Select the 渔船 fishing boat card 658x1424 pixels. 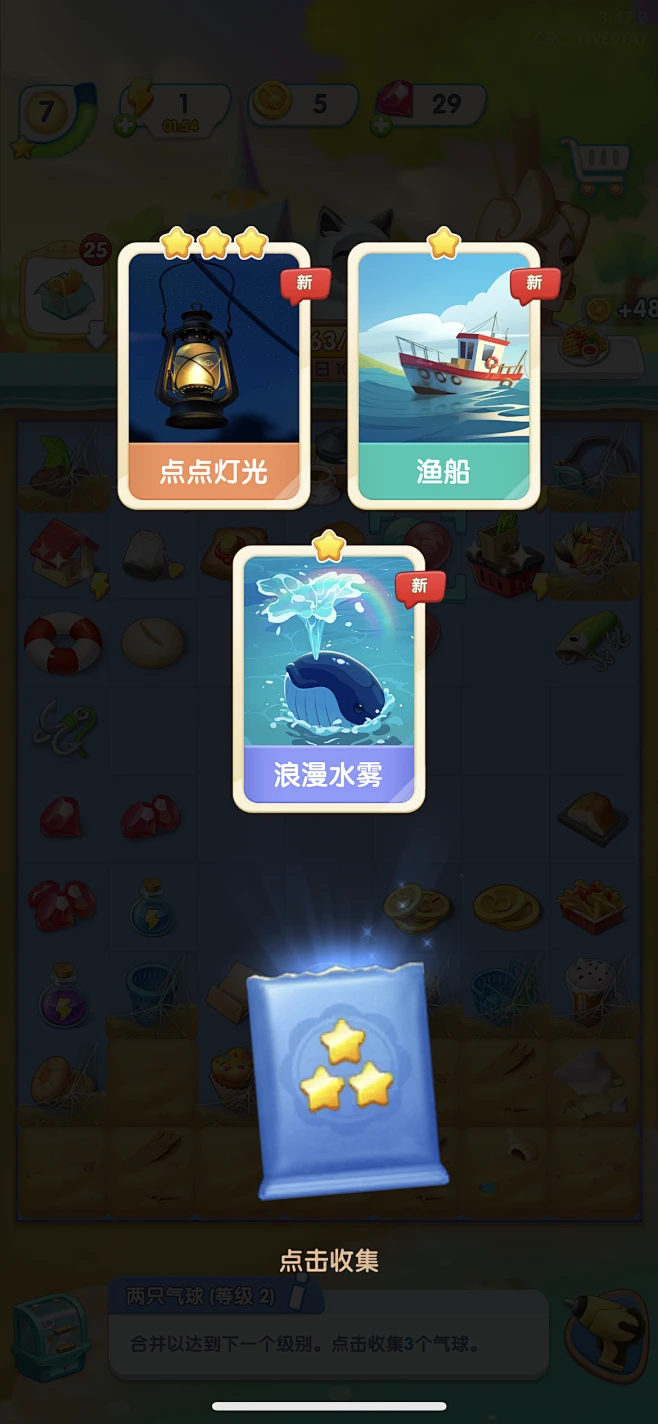coord(443,375)
